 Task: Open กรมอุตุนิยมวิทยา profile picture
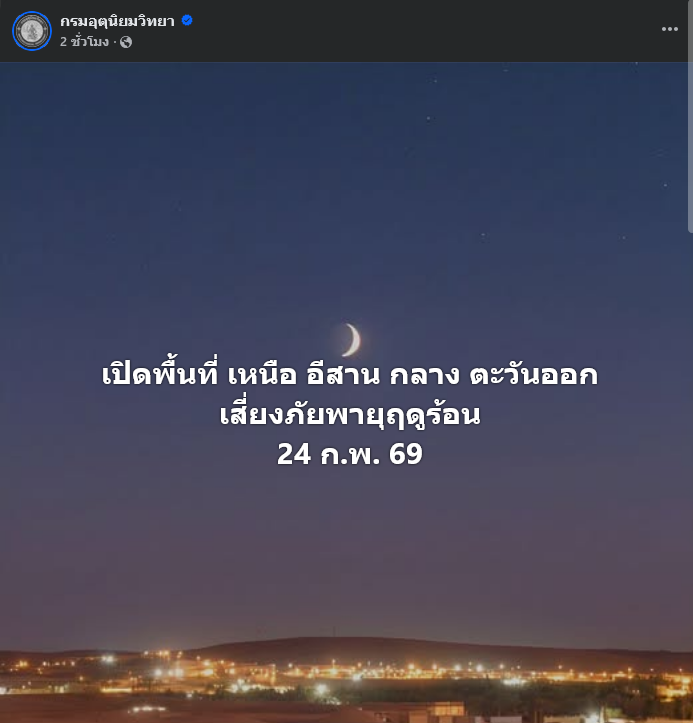[31, 31]
